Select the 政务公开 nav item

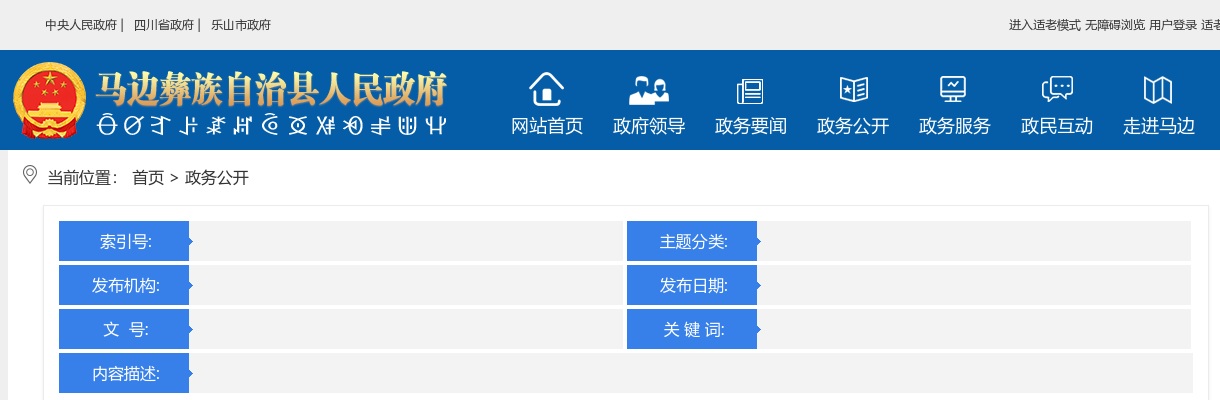pyautogui.click(x=853, y=104)
